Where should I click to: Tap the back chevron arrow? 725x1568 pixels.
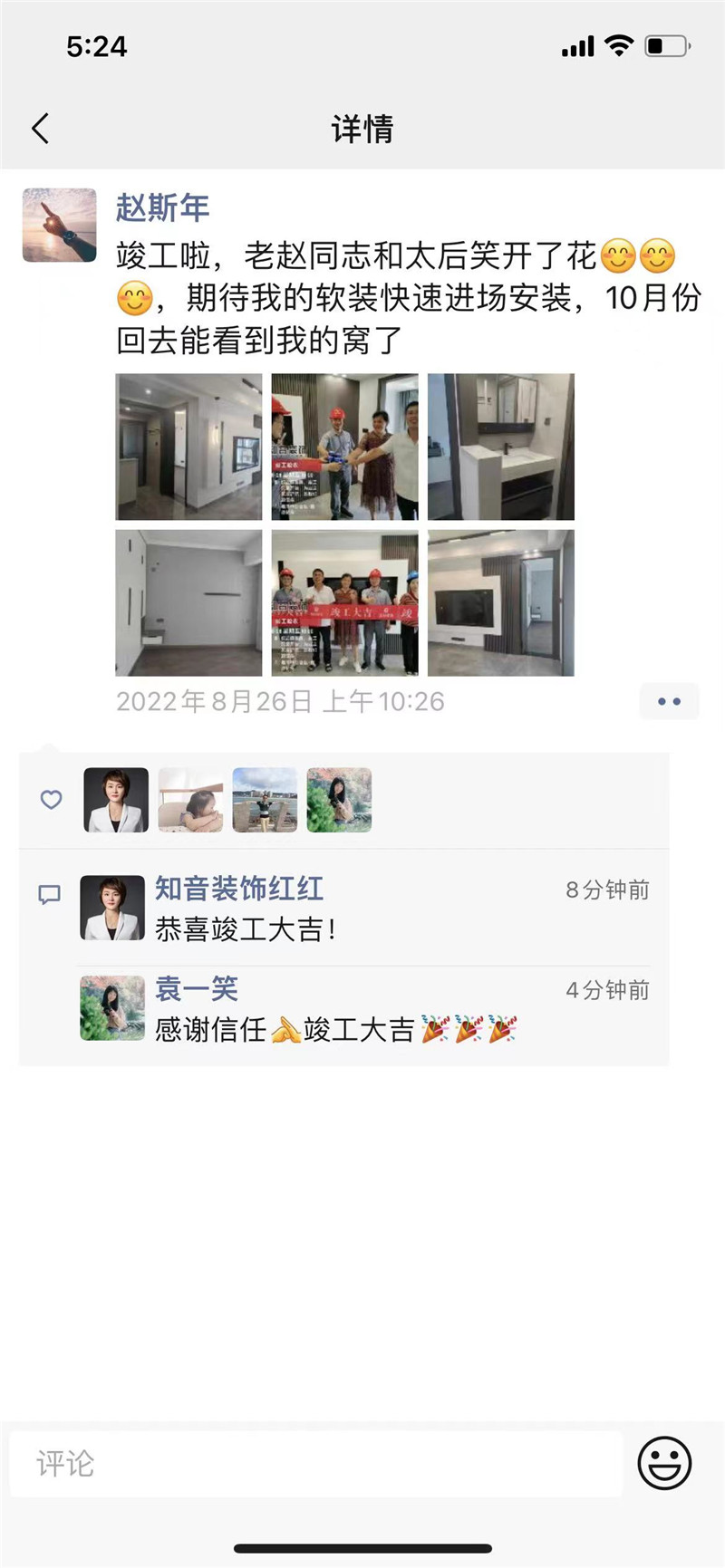pos(38,129)
